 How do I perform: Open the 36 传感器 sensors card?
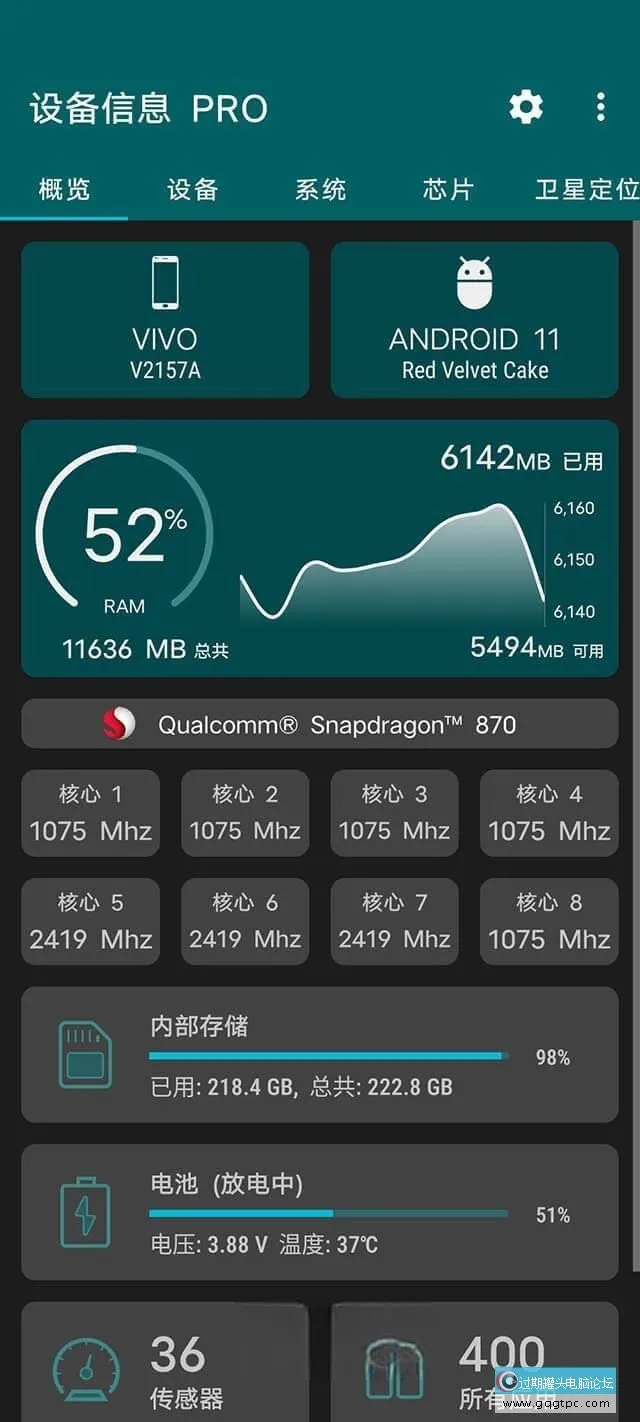(165, 1365)
